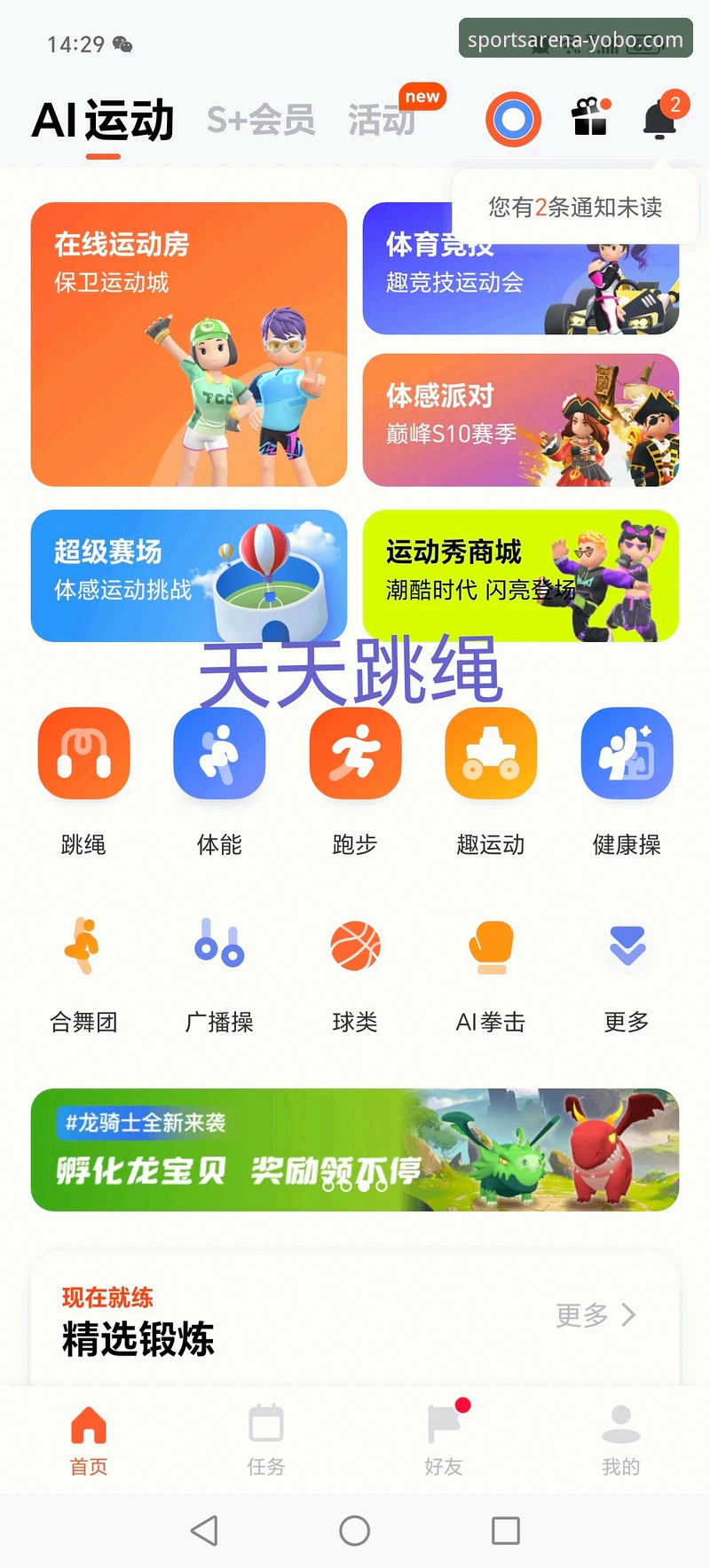Enter the 在线运动房 online sports room

[189, 345]
